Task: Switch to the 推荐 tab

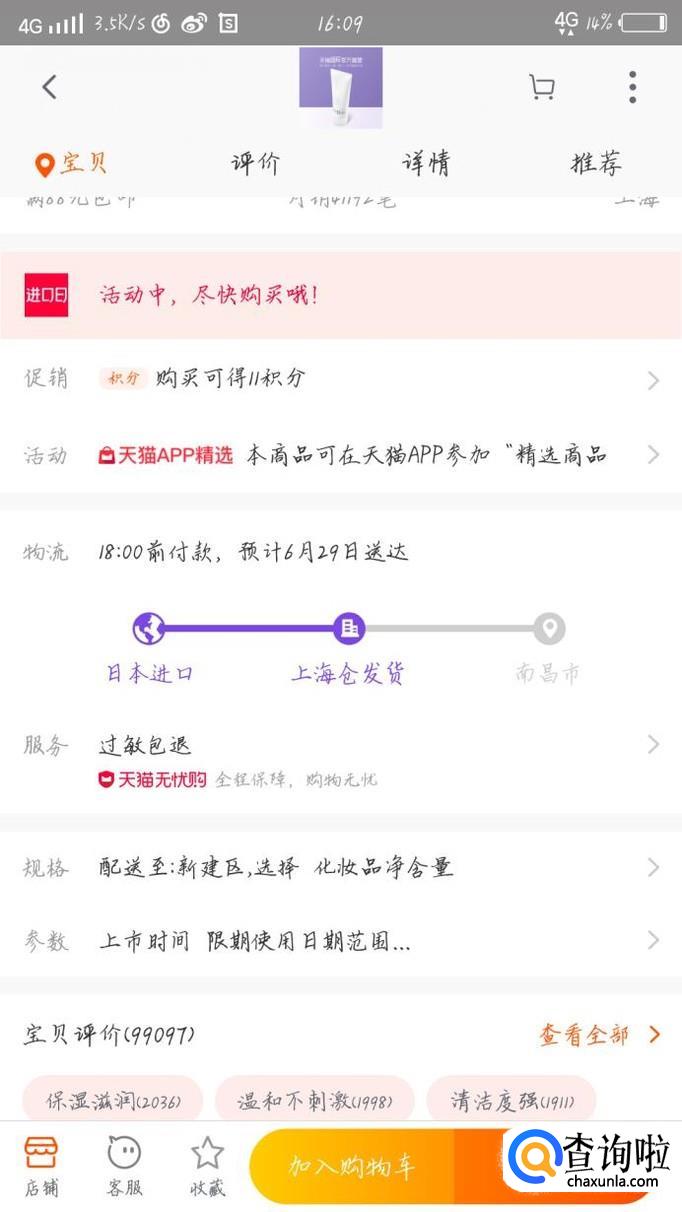Action: 596,163
